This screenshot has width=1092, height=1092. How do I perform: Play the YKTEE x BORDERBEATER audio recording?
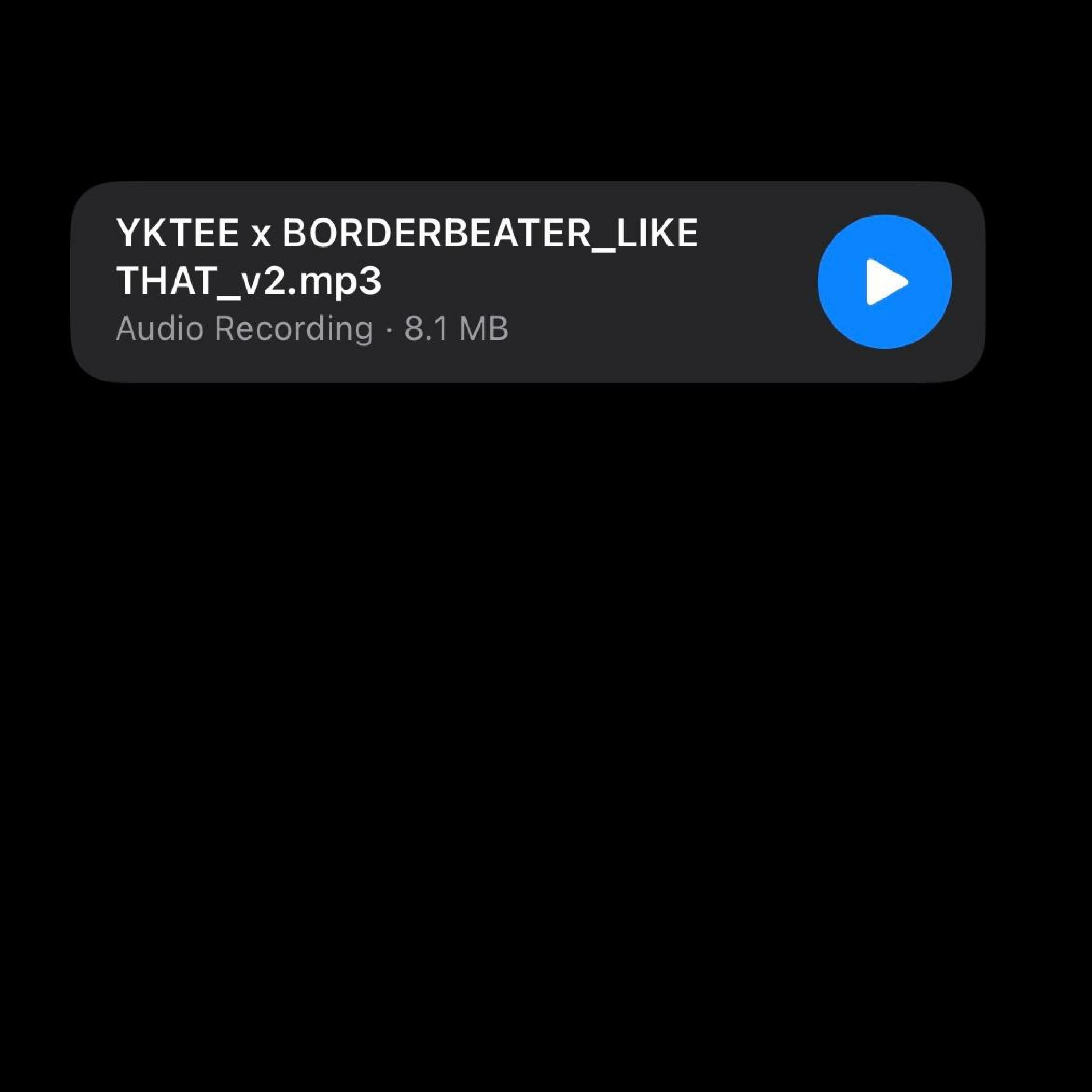point(884,282)
